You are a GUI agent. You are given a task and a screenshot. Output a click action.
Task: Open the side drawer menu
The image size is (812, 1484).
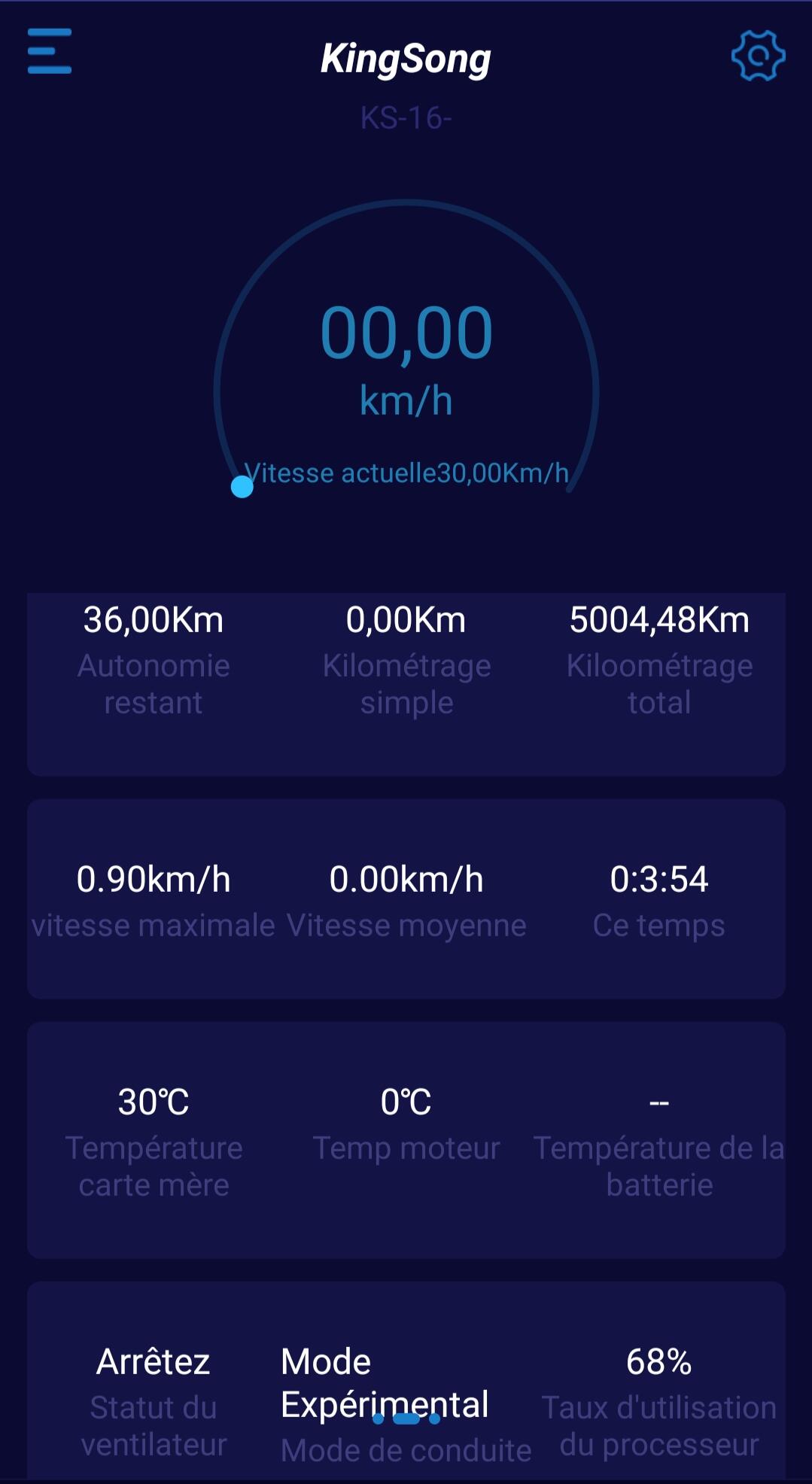(x=50, y=51)
